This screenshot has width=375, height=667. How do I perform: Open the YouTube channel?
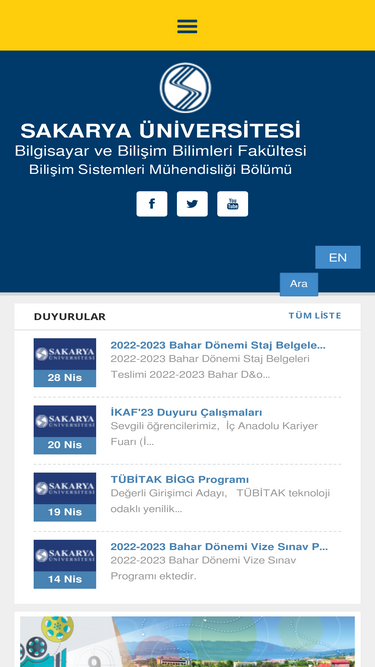coord(233,204)
